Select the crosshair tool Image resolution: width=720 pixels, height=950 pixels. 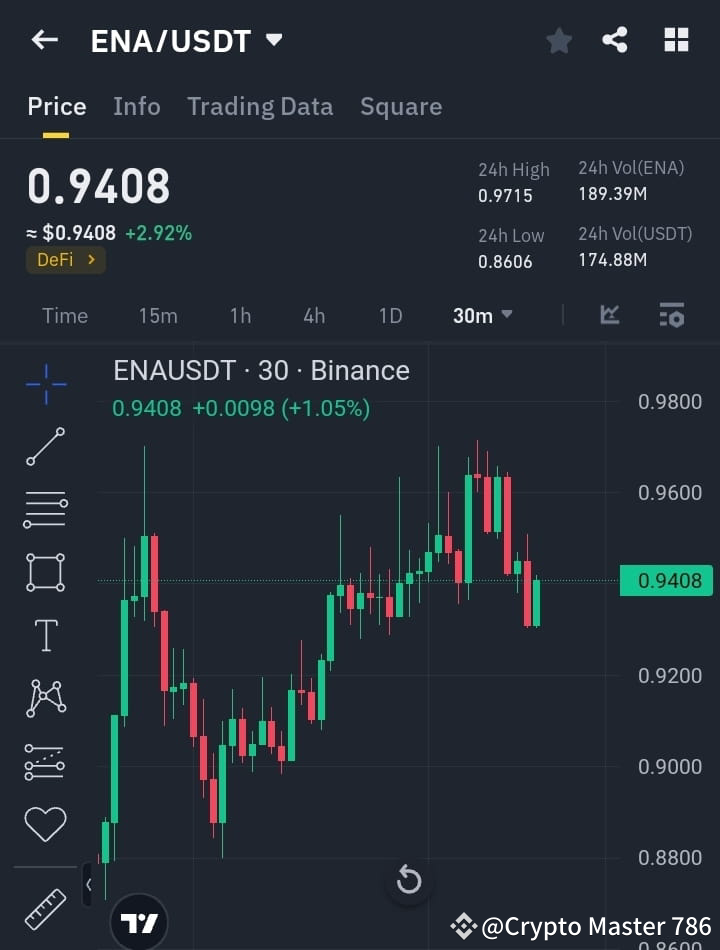point(45,384)
